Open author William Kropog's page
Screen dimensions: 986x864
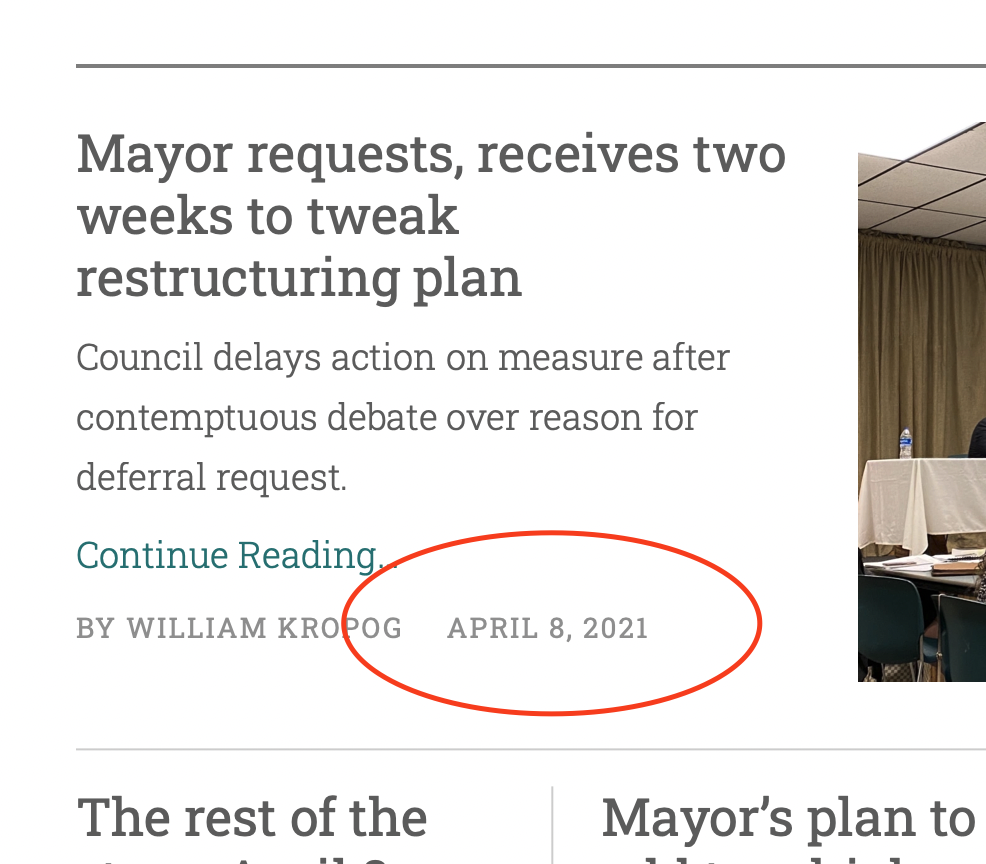click(264, 628)
